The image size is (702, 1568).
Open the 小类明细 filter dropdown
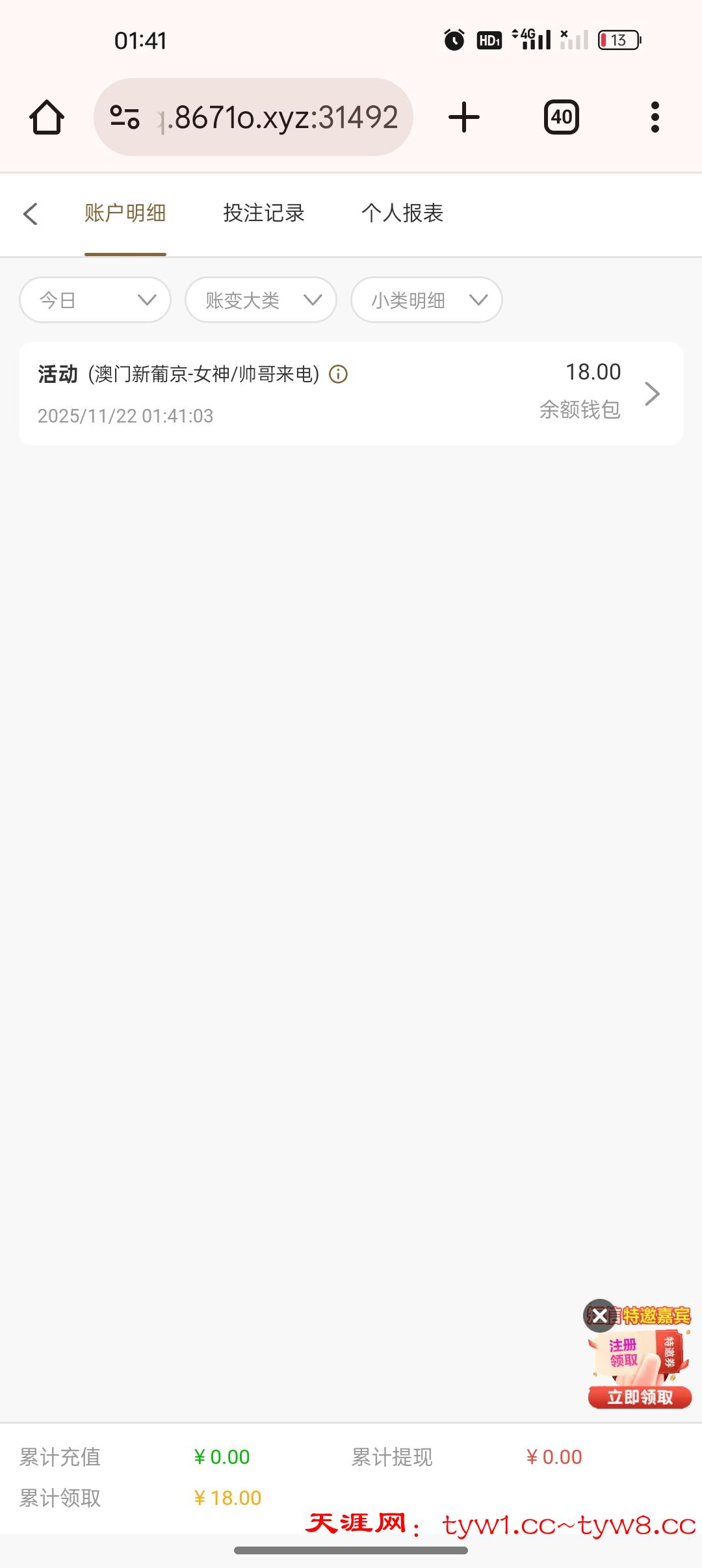click(426, 300)
